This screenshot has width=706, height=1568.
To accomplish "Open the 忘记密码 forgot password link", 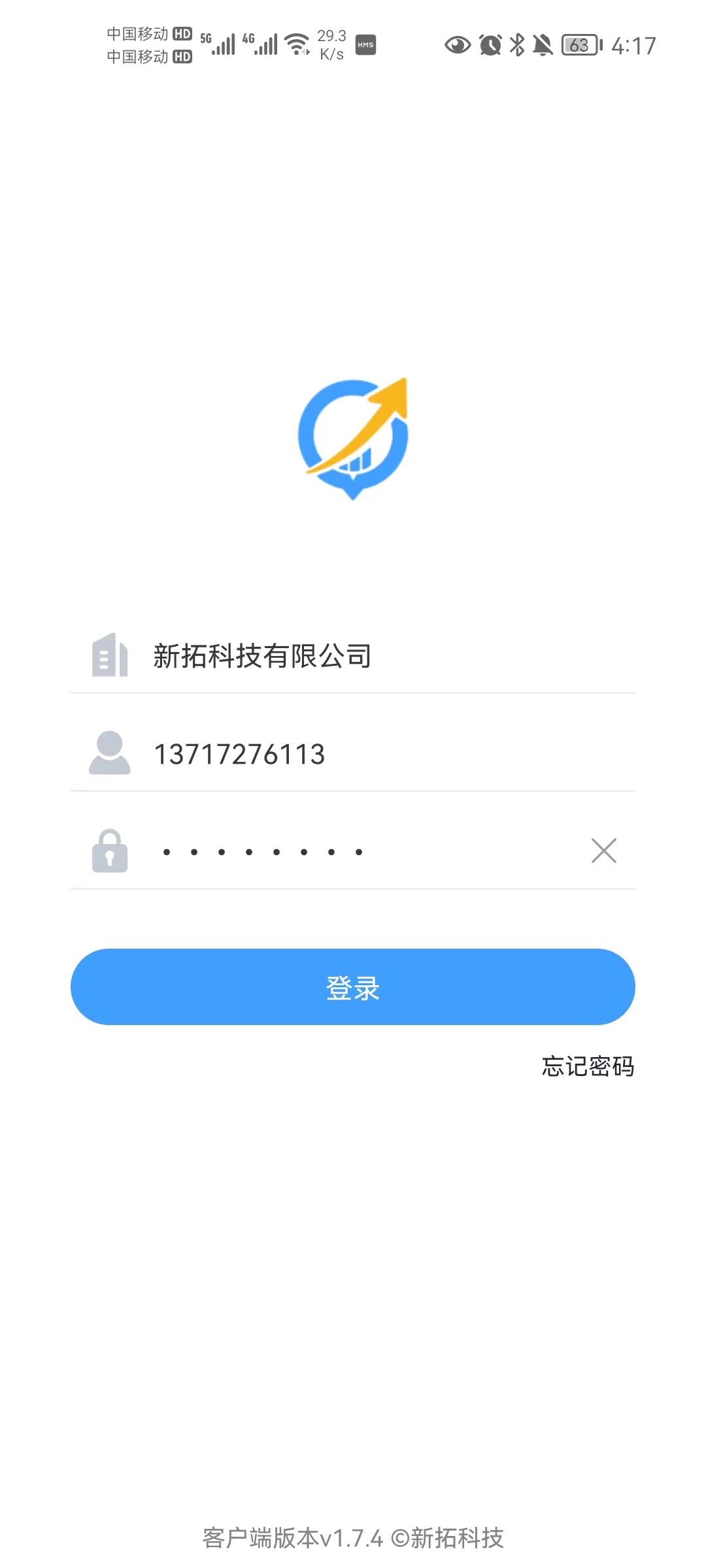I will [588, 1066].
